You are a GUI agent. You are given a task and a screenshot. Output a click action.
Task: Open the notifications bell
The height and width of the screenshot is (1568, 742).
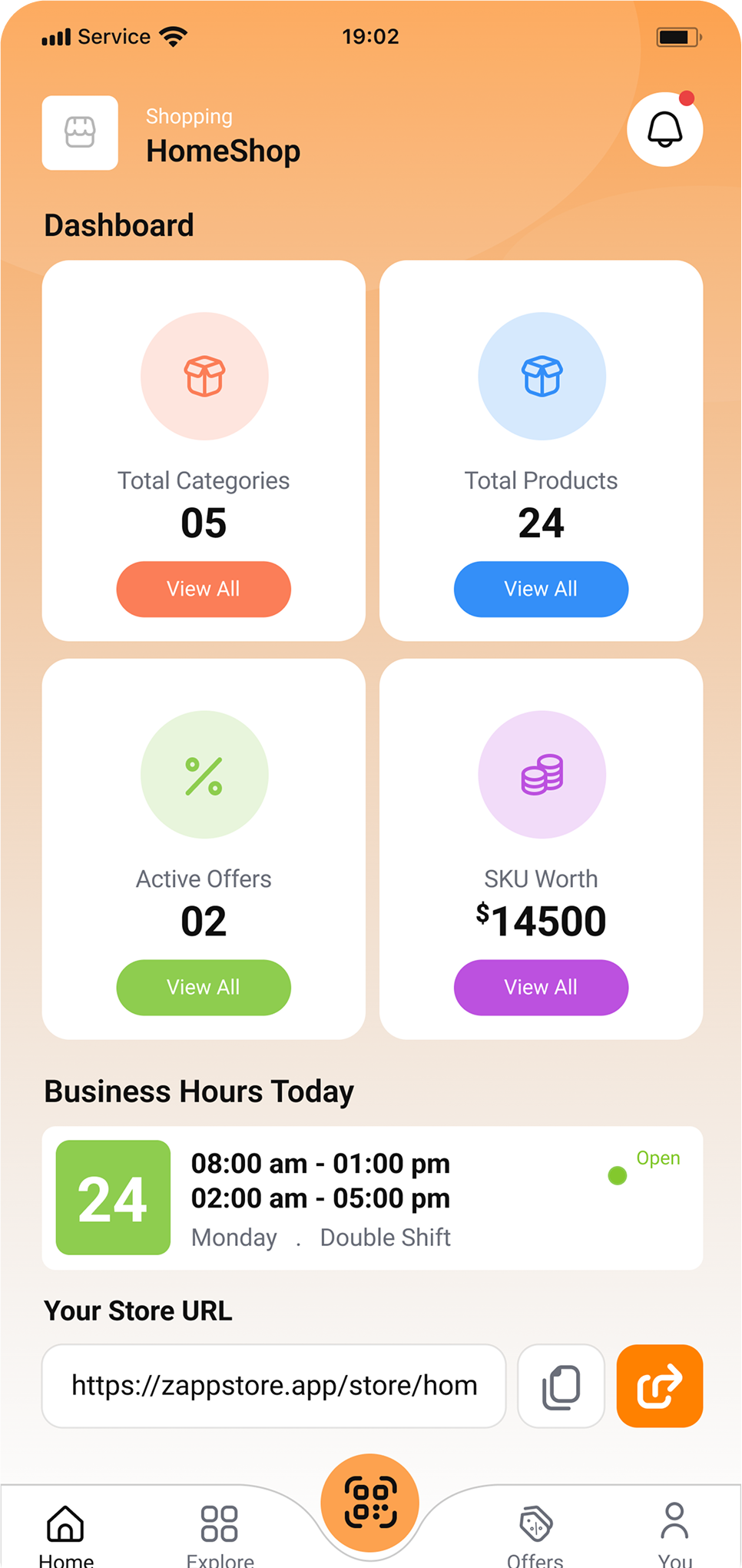pos(664,129)
